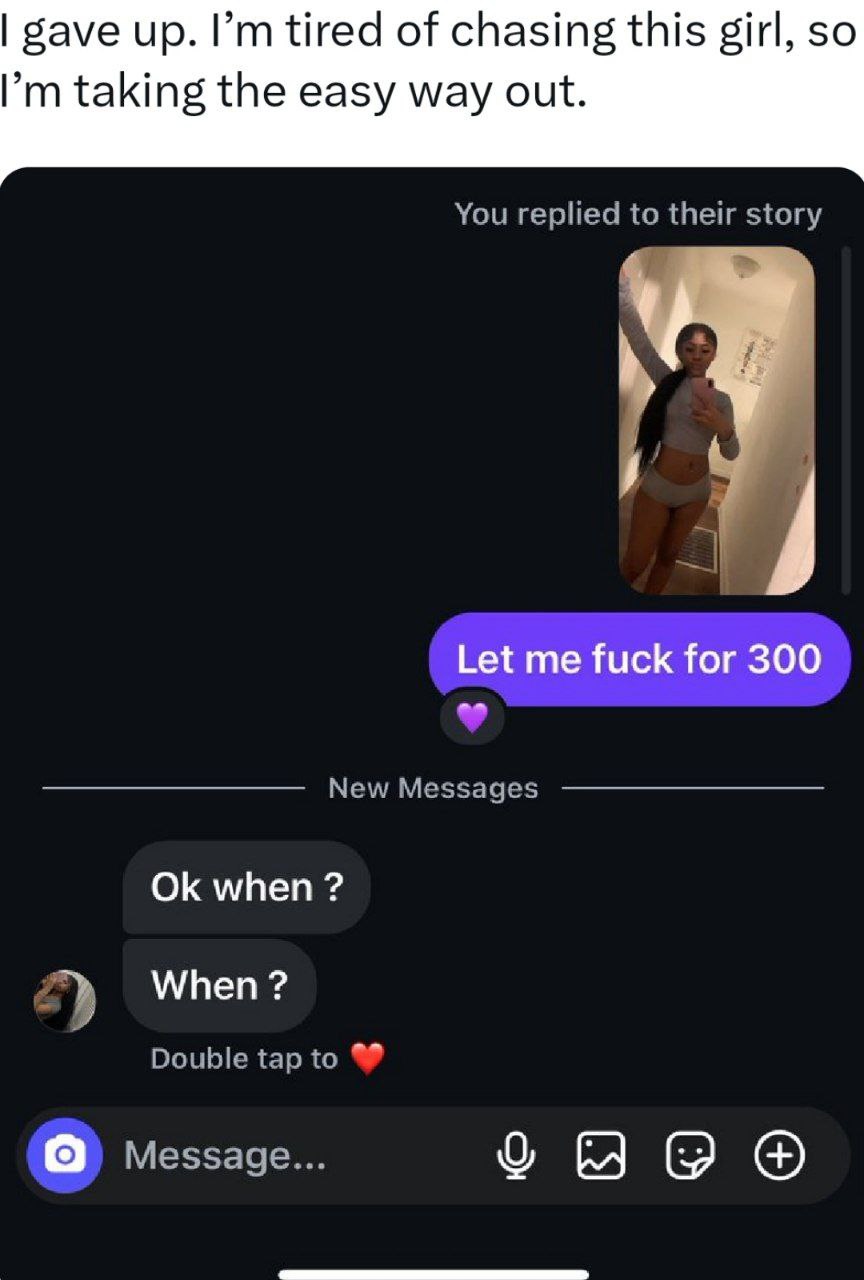The image size is (864, 1280).
Task: Open the attached chat screenshot image in the post
Action: pos(432,723)
